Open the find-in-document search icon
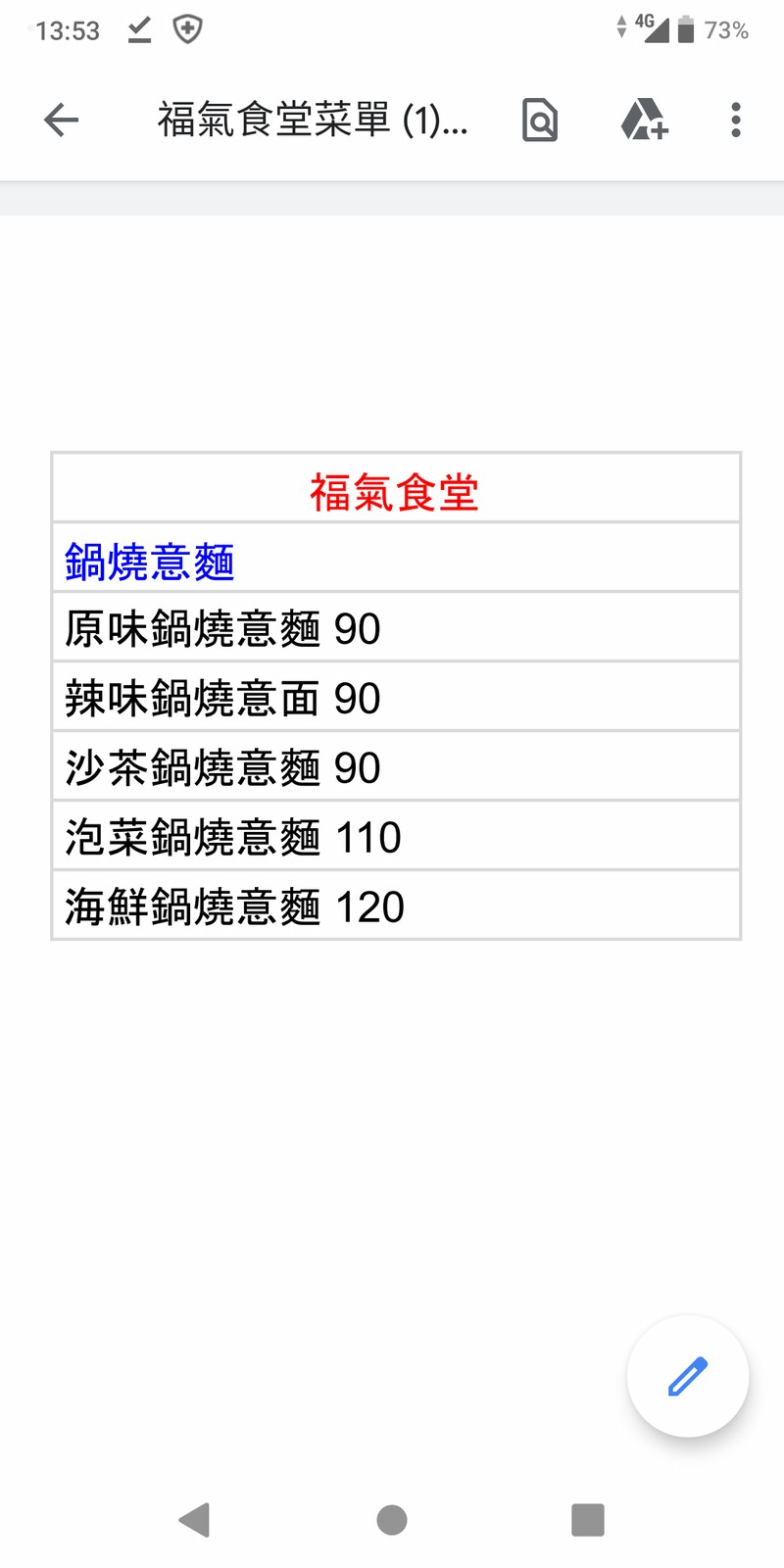 pos(540,121)
